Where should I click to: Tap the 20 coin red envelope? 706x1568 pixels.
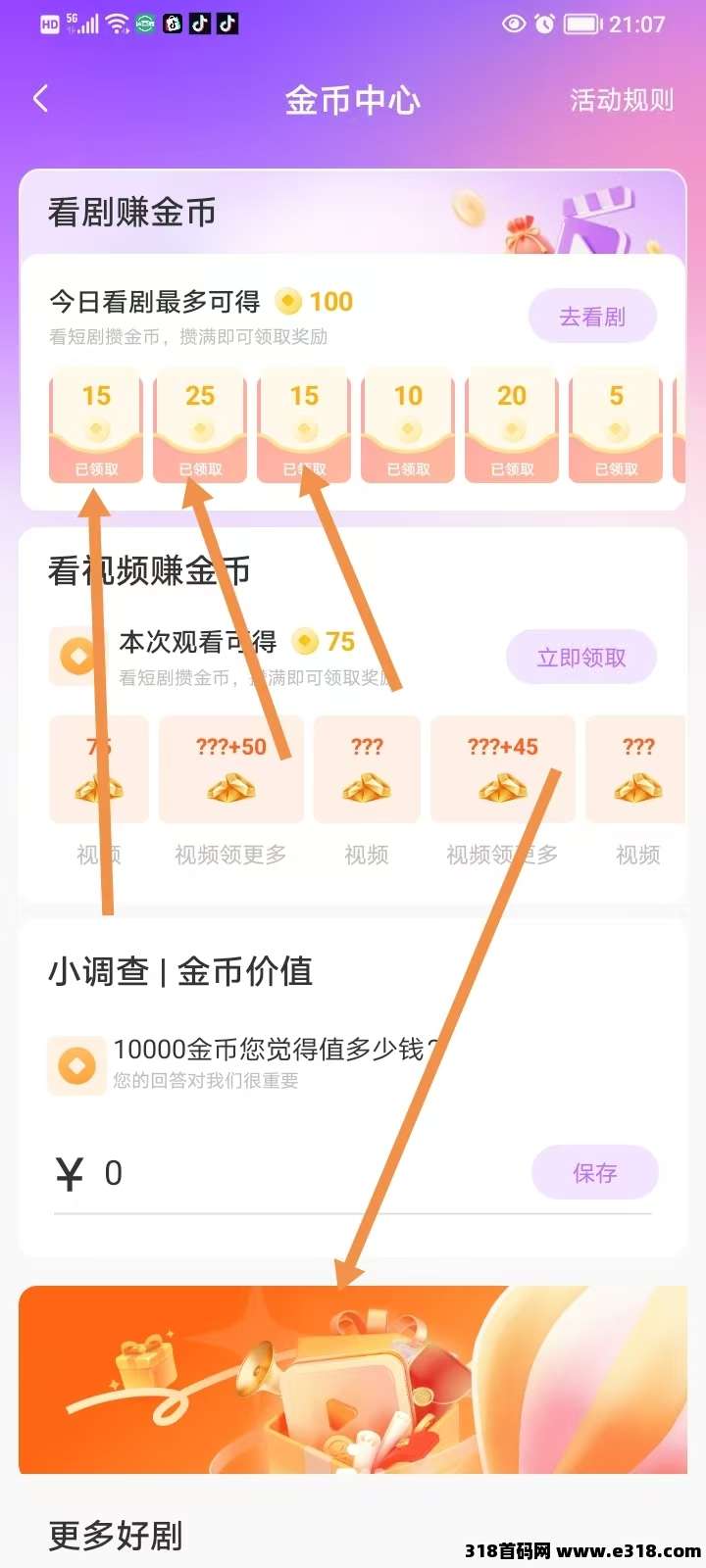pyautogui.click(x=512, y=425)
